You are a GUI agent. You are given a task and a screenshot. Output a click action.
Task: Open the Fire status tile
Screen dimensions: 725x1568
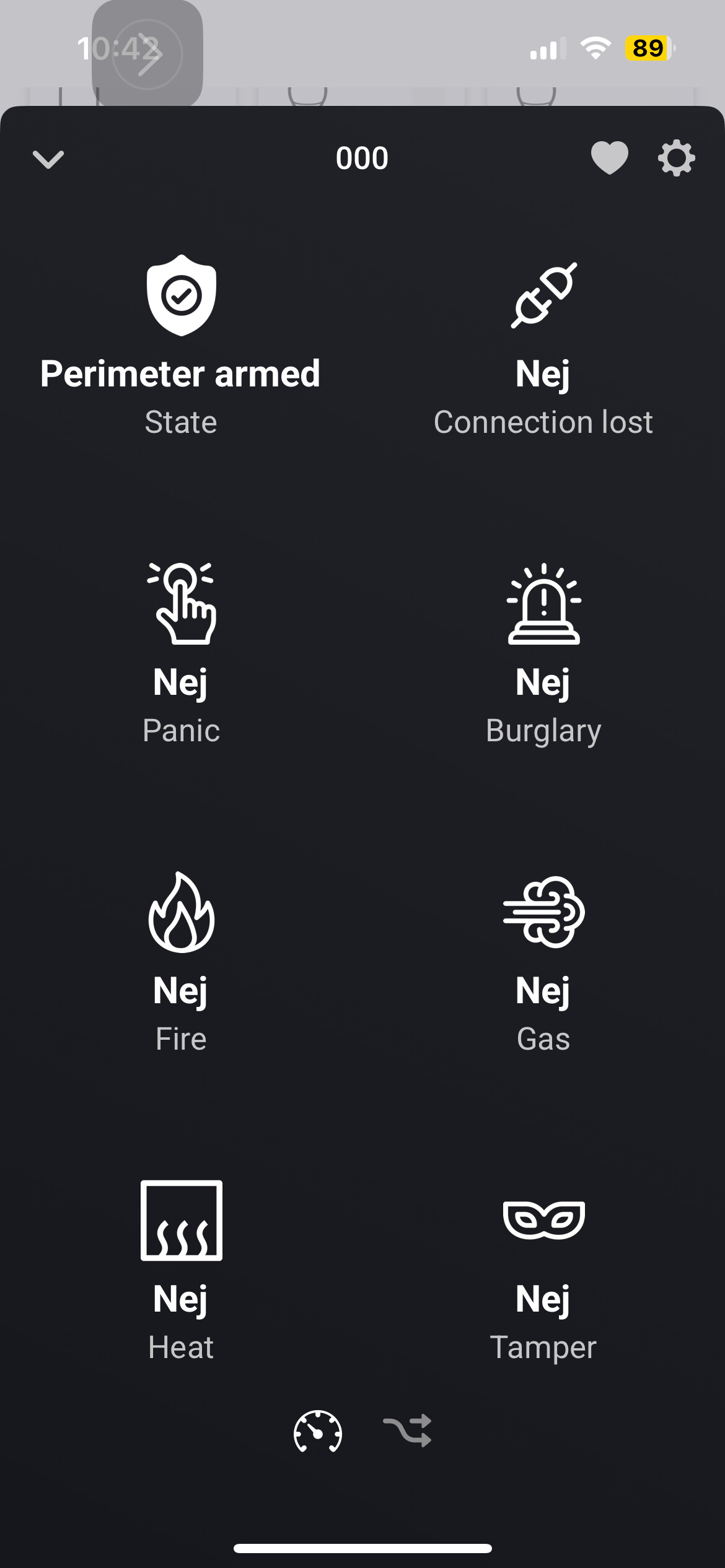click(x=180, y=962)
